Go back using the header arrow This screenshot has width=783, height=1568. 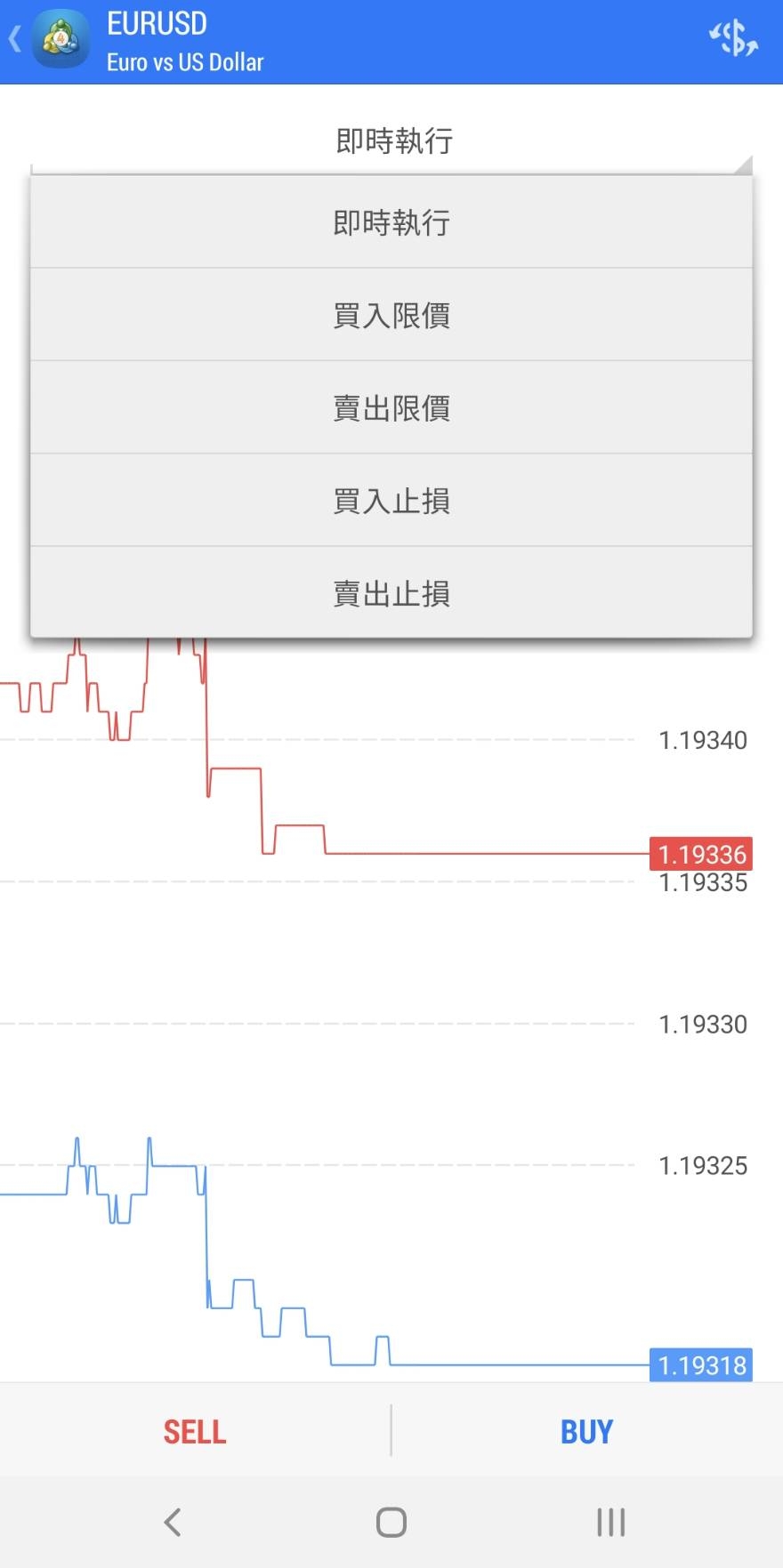pos(15,40)
